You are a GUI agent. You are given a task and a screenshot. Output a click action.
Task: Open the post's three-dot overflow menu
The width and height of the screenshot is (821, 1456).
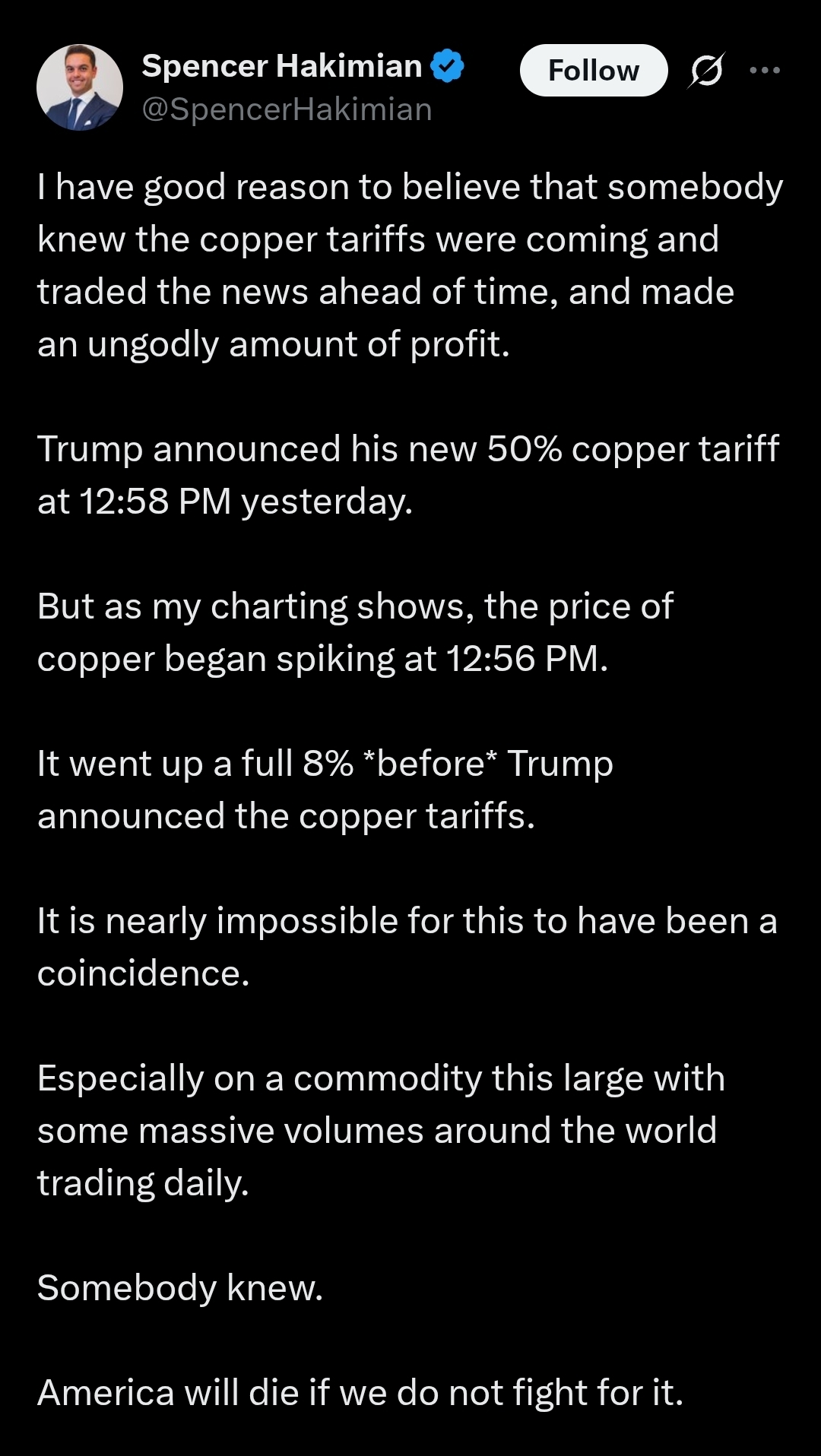click(x=765, y=70)
